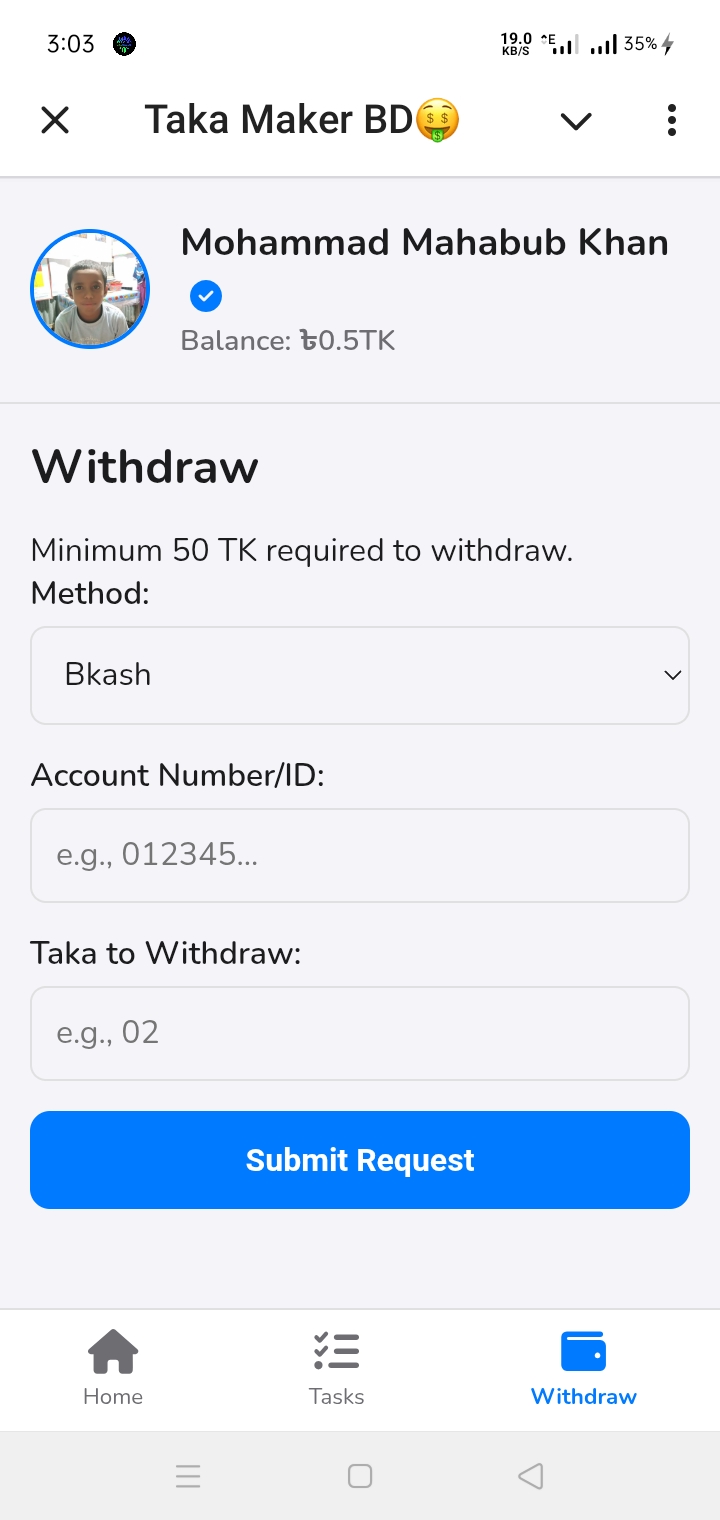720x1520 pixels.
Task: Open the three-dot overflow menu
Action: tap(671, 121)
